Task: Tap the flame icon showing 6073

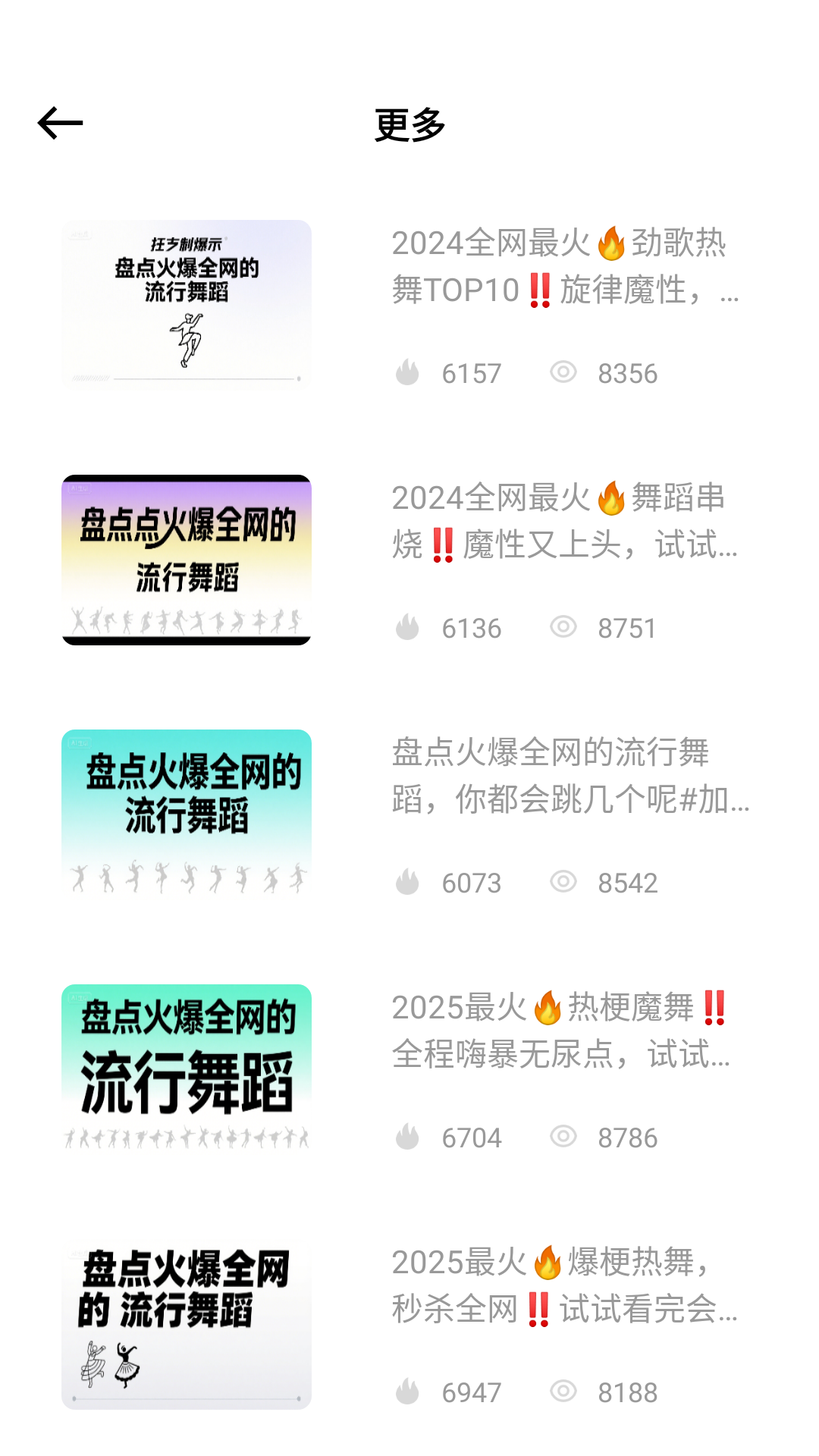Action: click(409, 882)
